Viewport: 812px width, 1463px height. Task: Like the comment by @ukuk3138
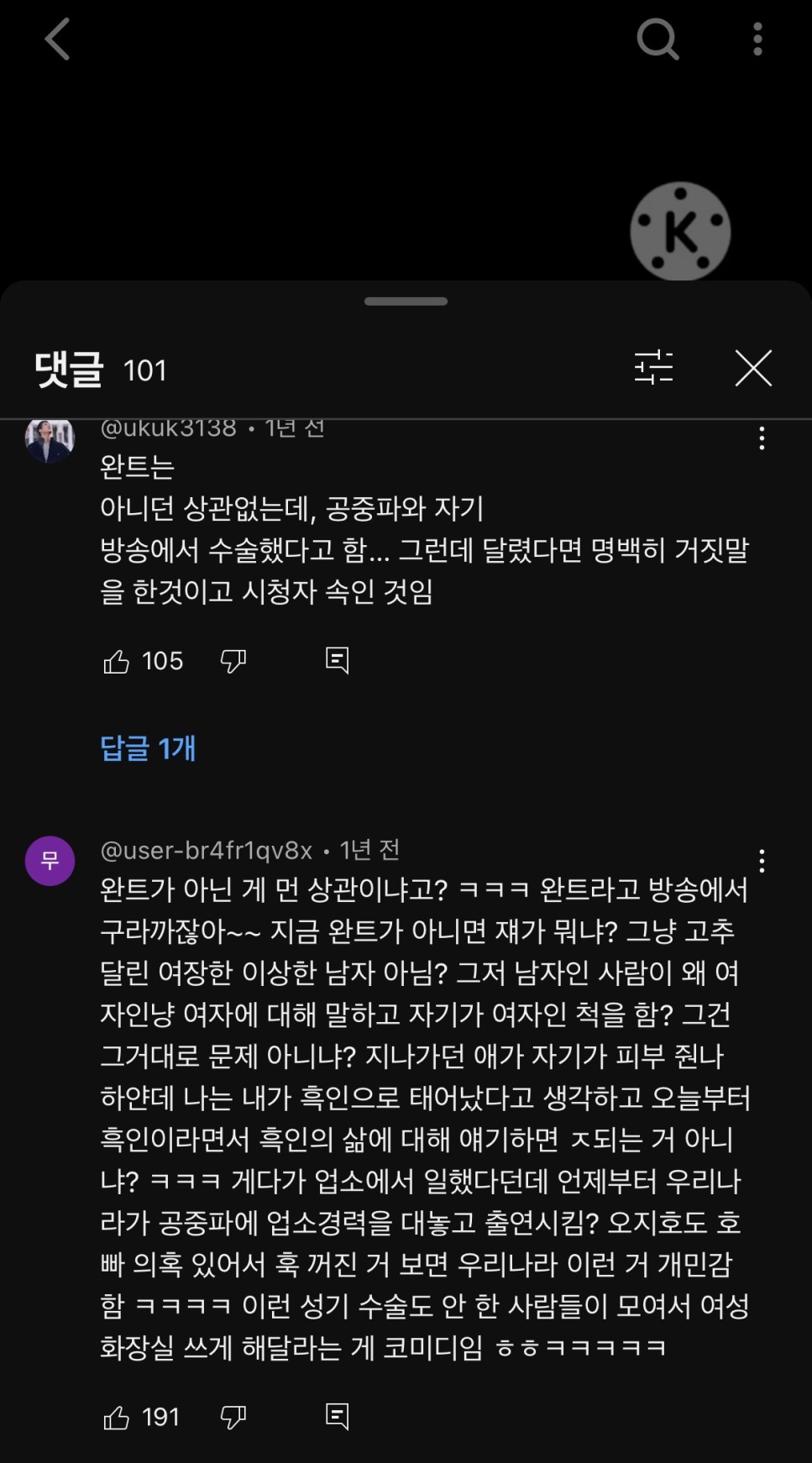[x=116, y=662]
